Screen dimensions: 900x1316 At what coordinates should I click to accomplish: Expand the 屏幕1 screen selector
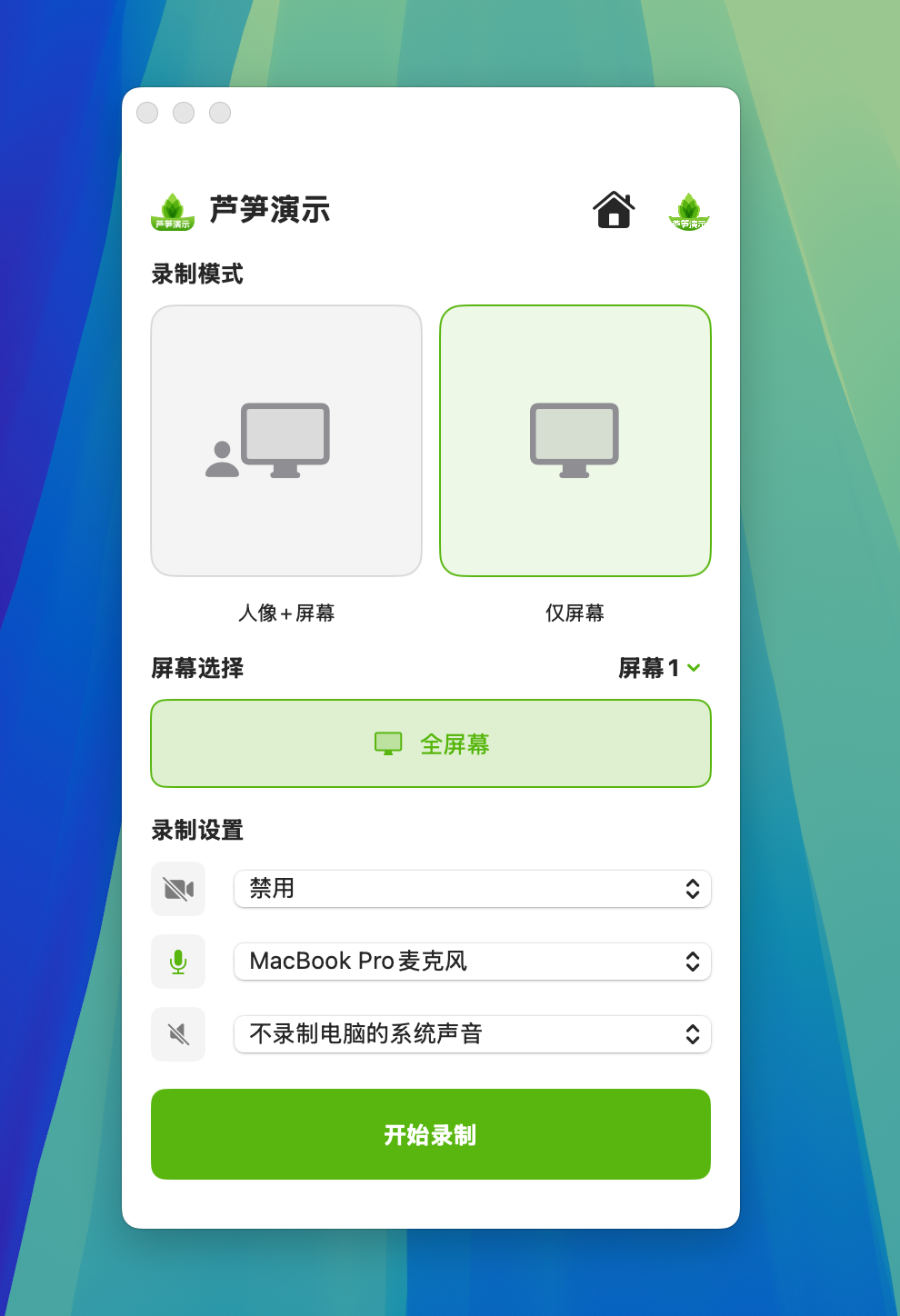click(x=659, y=668)
